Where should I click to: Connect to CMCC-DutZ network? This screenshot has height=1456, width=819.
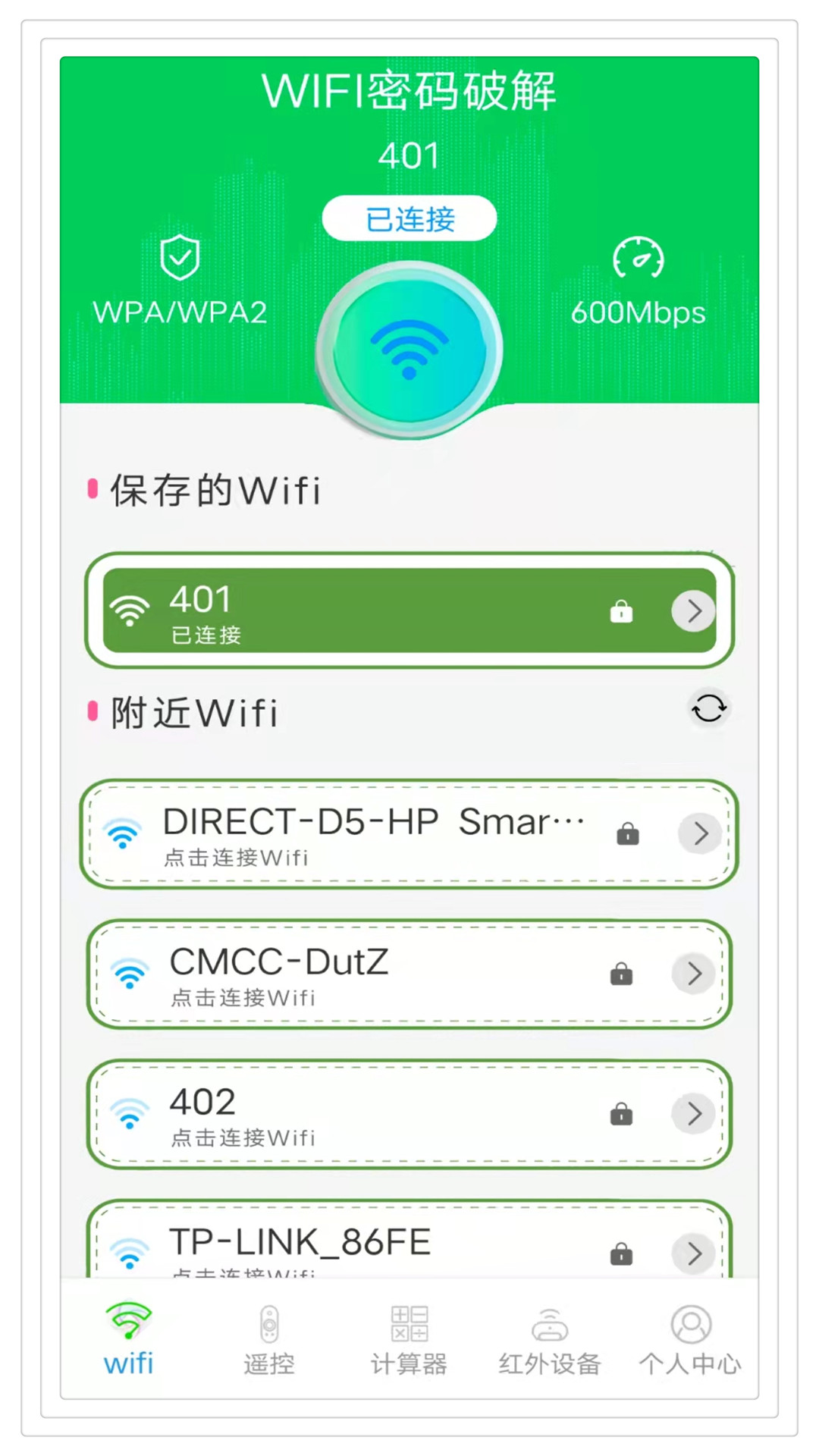pos(409,974)
